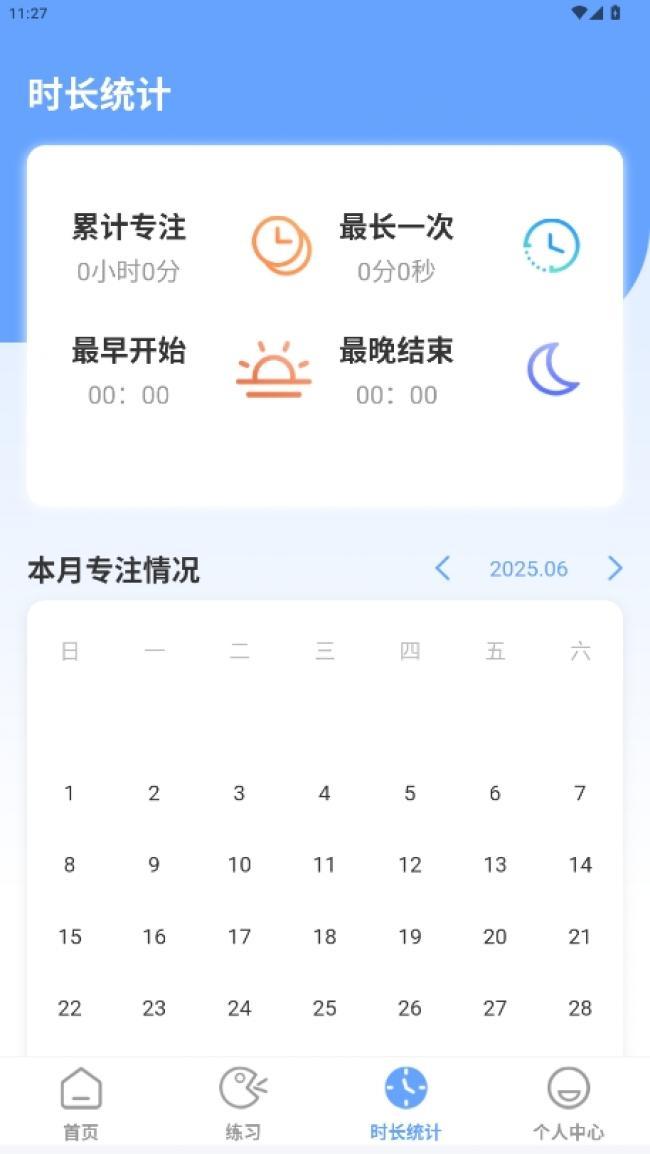Screen dimensions: 650x1154
Task: Go to the previous month
Action: 442,568
